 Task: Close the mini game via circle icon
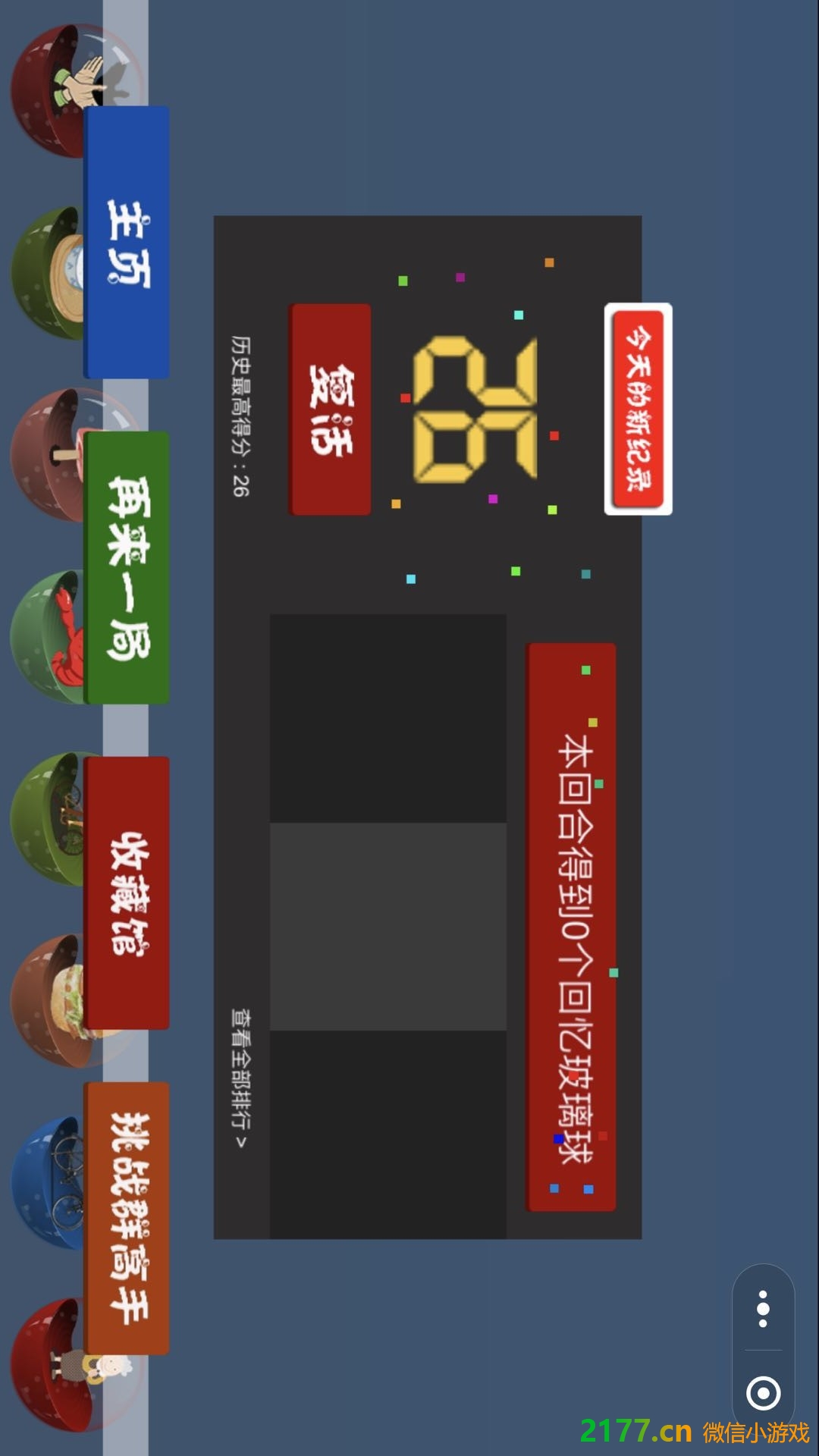coord(763,1392)
